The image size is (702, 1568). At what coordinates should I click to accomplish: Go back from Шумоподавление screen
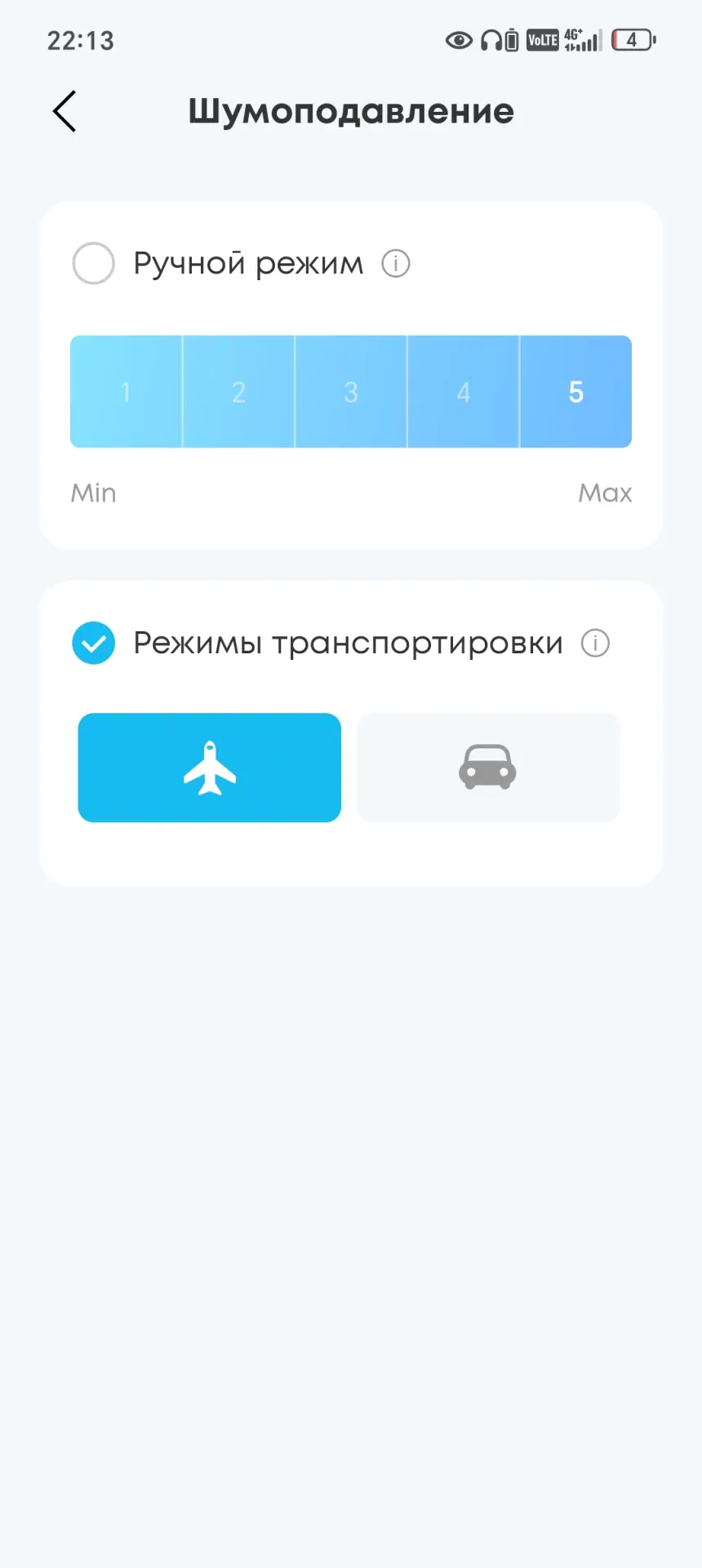click(x=64, y=111)
